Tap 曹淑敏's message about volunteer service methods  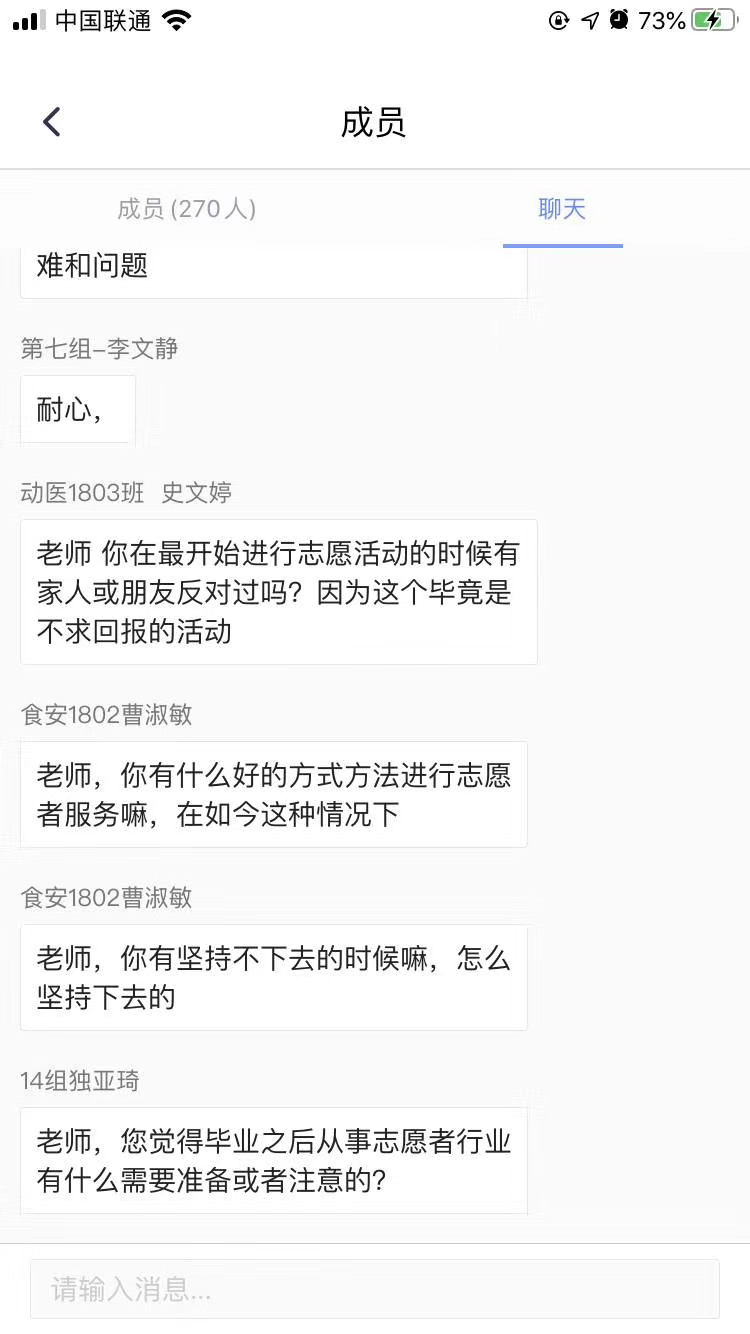pyautogui.click(x=274, y=795)
